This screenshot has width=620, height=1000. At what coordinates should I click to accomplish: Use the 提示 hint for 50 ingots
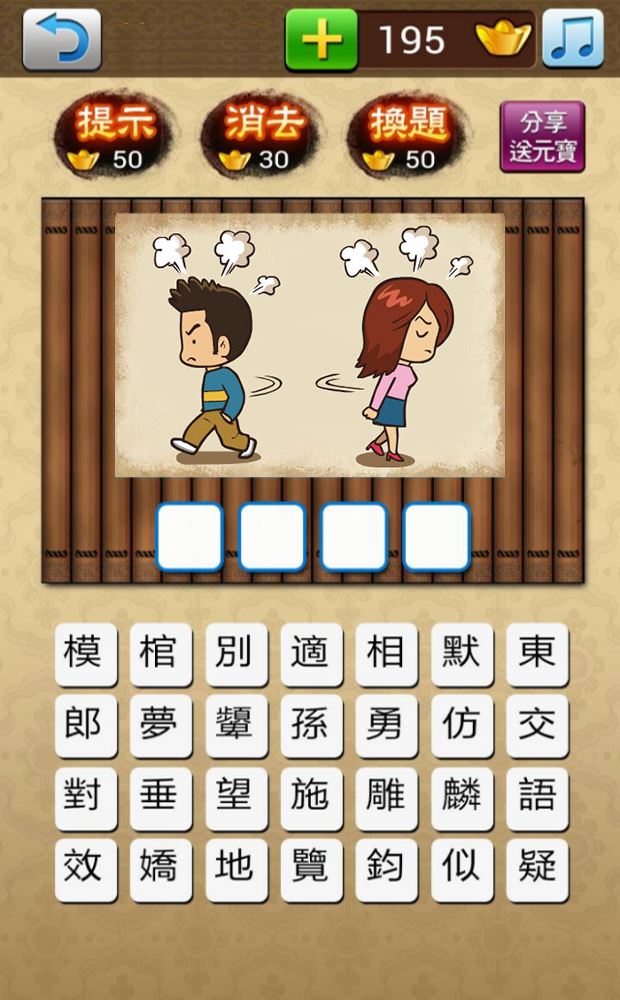(x=116, y=136)
